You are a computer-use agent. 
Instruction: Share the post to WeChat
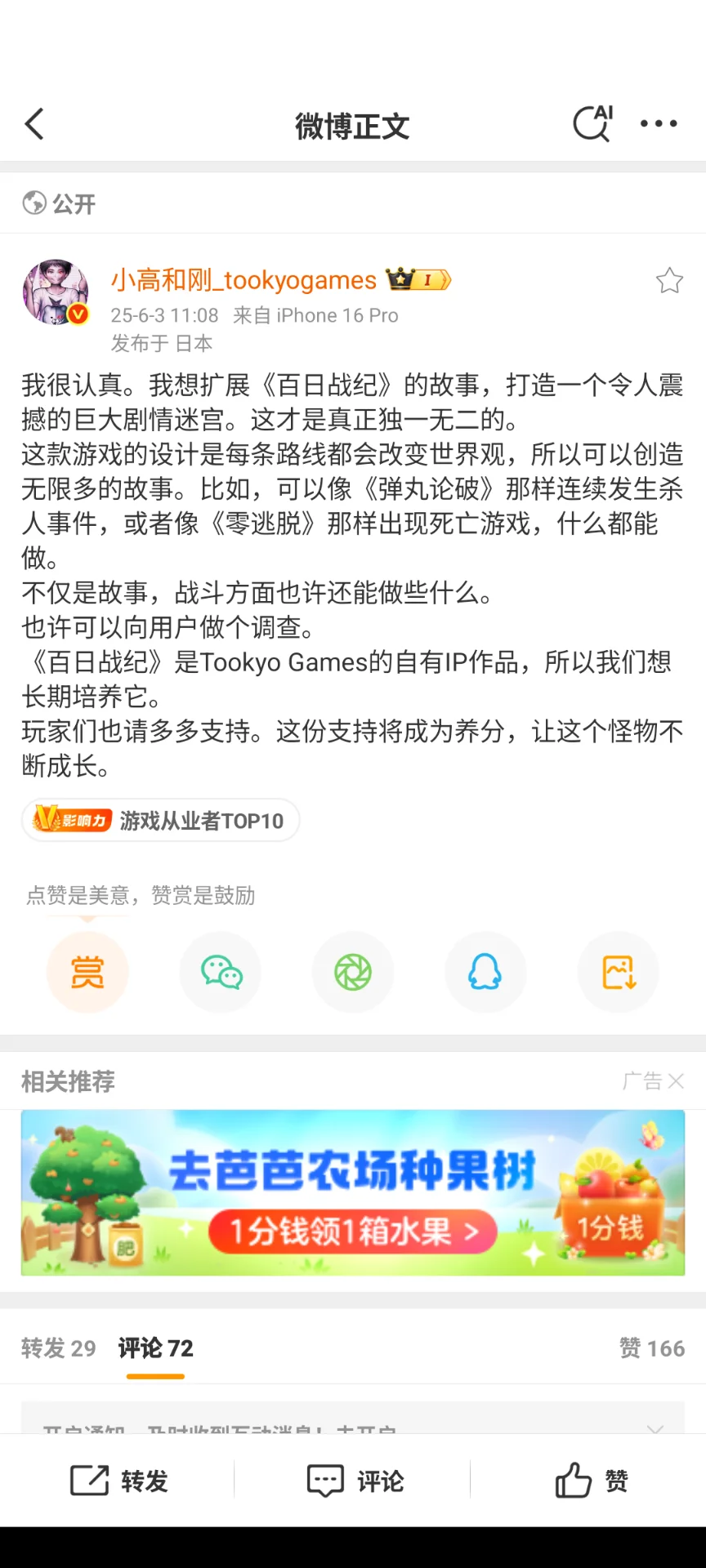(x=221, y=972)
